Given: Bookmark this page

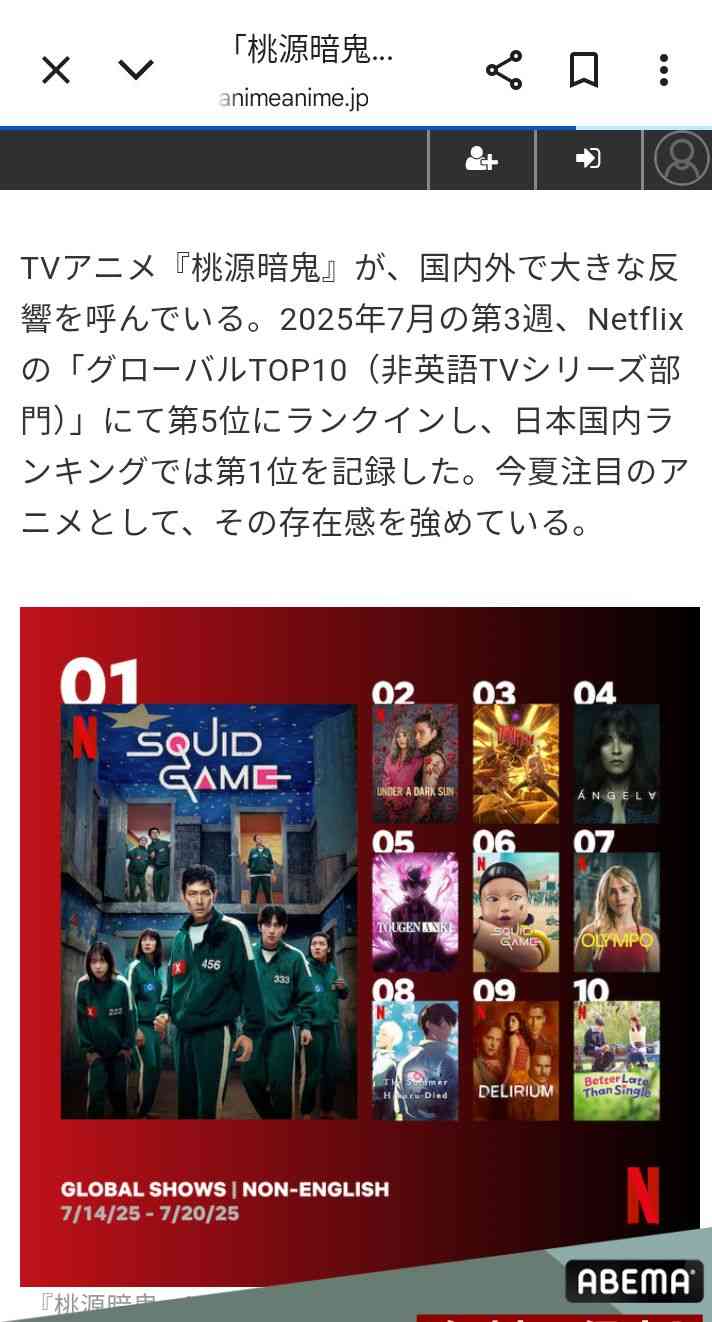Looking at the screenshot, I should click(584, 70).
